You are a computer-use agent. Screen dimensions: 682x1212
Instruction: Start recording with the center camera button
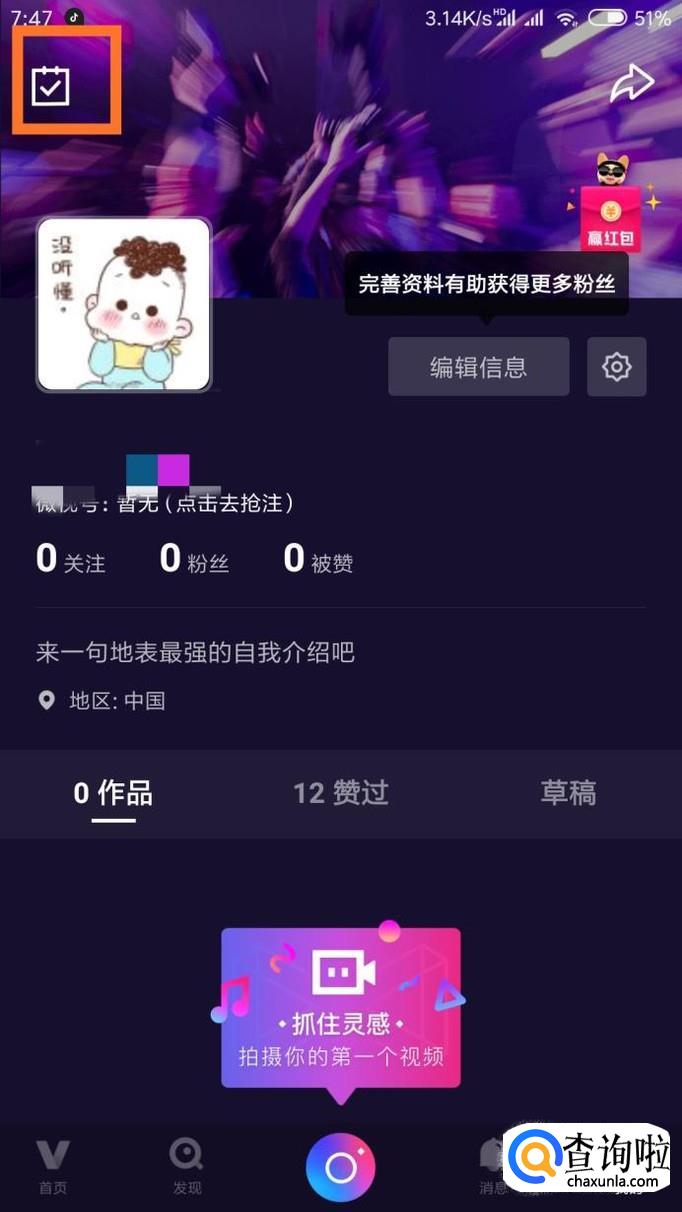coord(340,1167)
